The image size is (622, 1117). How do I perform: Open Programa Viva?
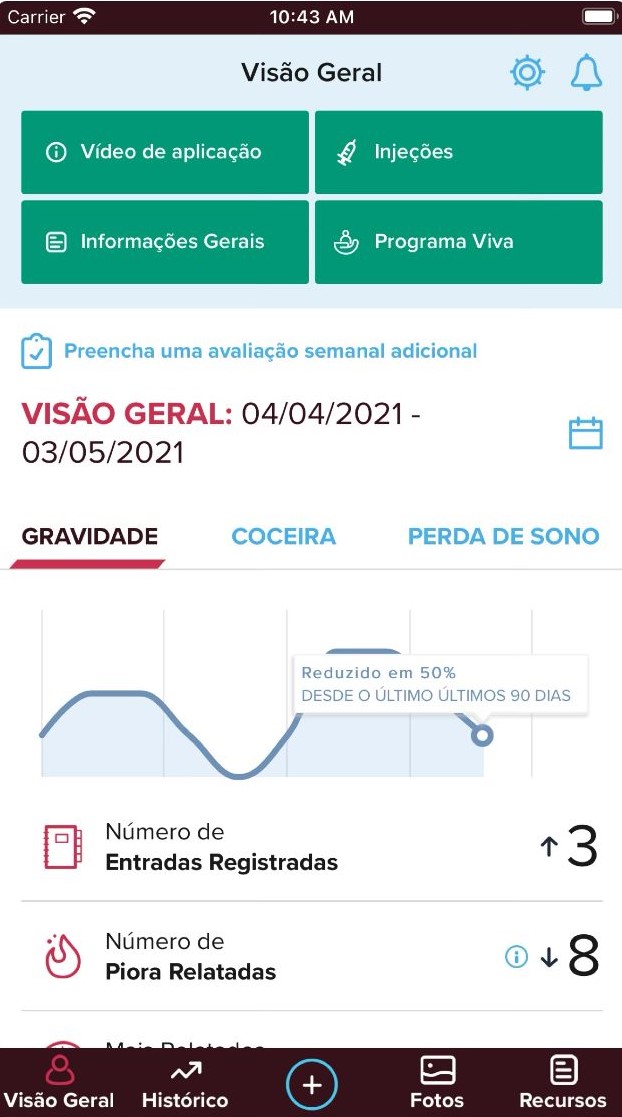(x=458, y=242)
